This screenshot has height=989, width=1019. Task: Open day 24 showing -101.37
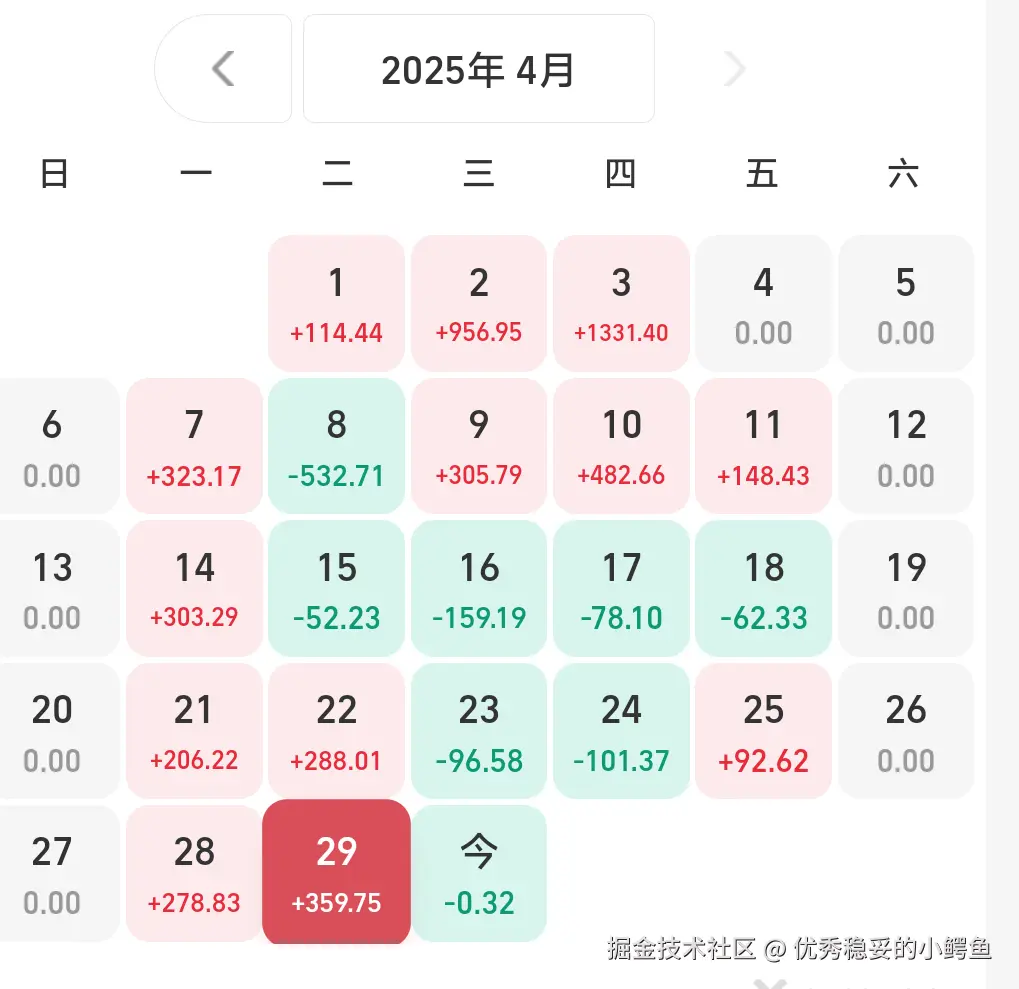tap(621, 731)
